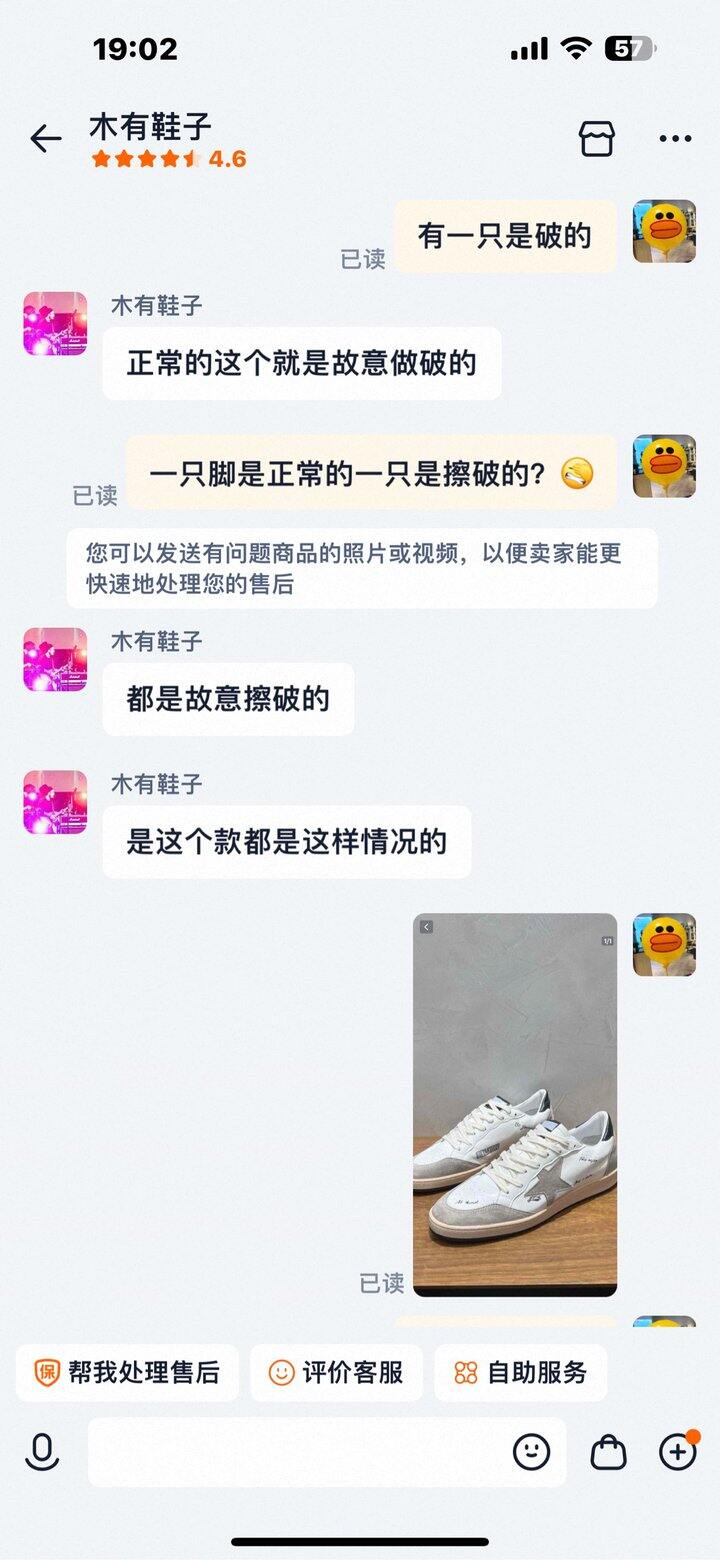Select 评价客服 to rate service
Screen dimensions: 720x1560
tap(336, 1373)
